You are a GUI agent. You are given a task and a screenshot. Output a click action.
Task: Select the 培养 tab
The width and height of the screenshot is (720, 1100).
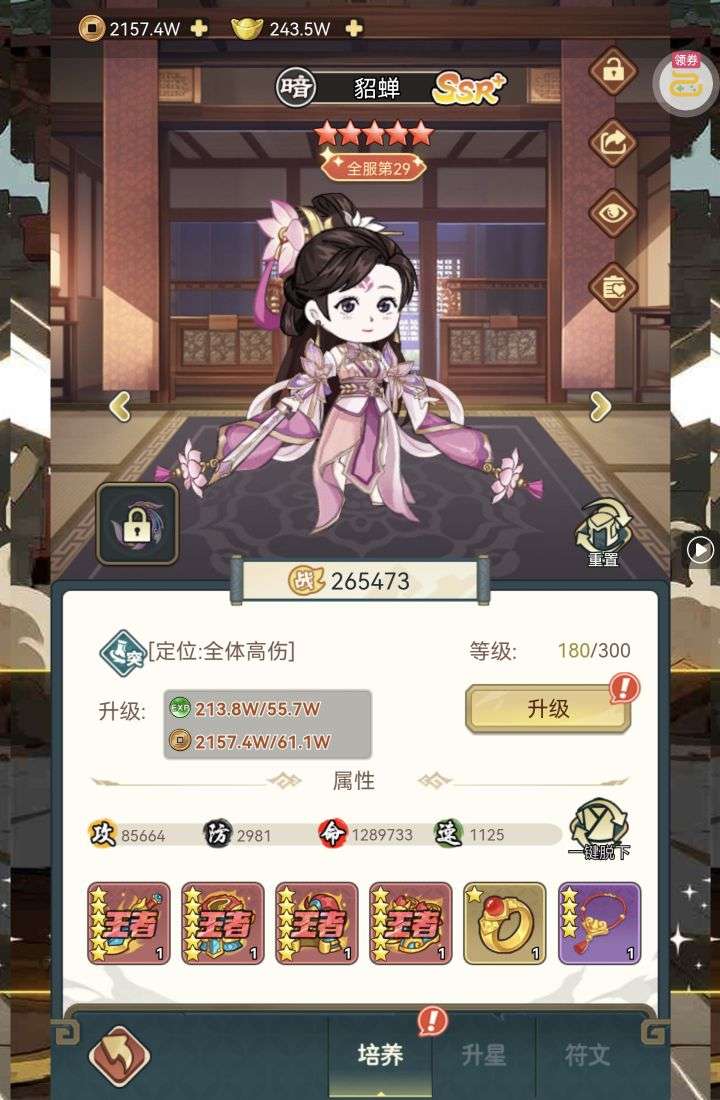(380, 1054)
